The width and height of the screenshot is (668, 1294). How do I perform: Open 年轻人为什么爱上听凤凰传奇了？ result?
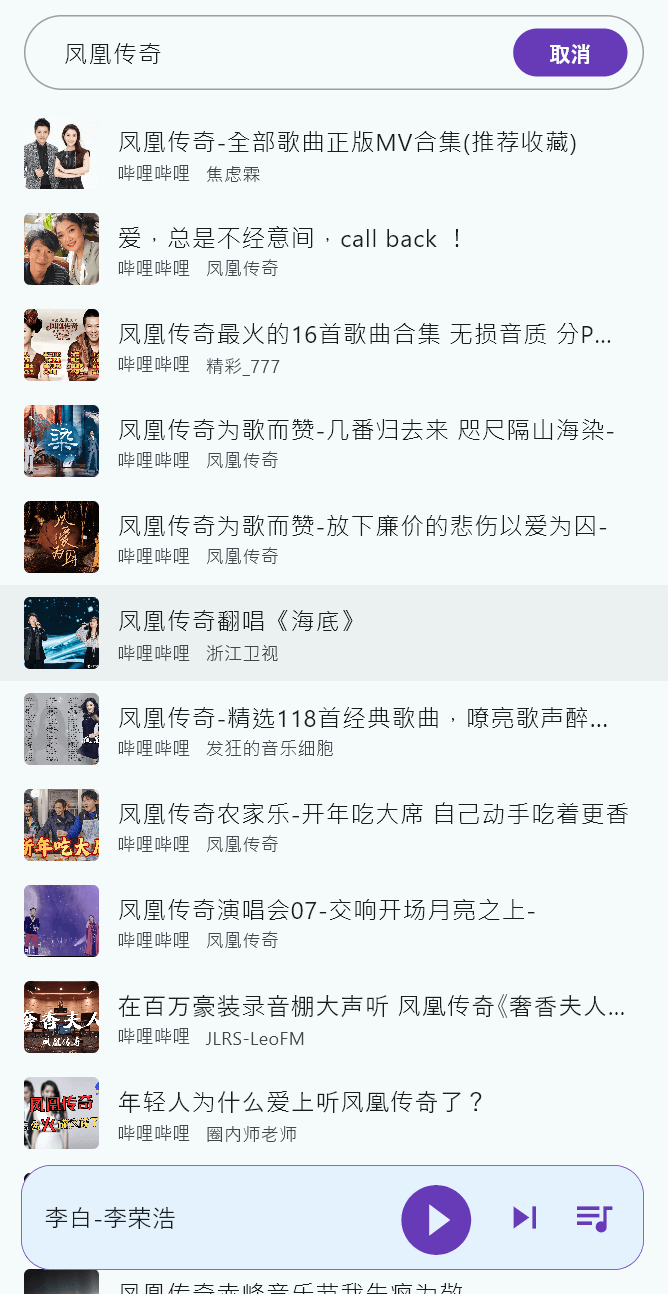[300, 1114]
